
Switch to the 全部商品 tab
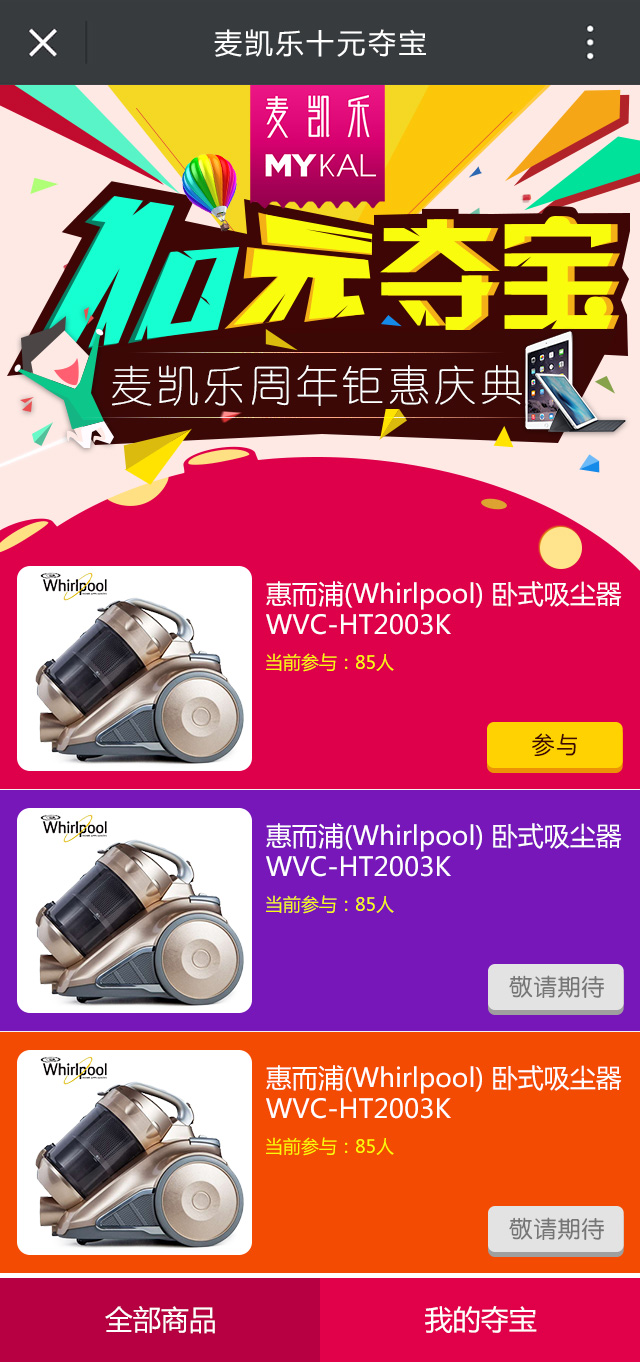(x=160, y=1320)
